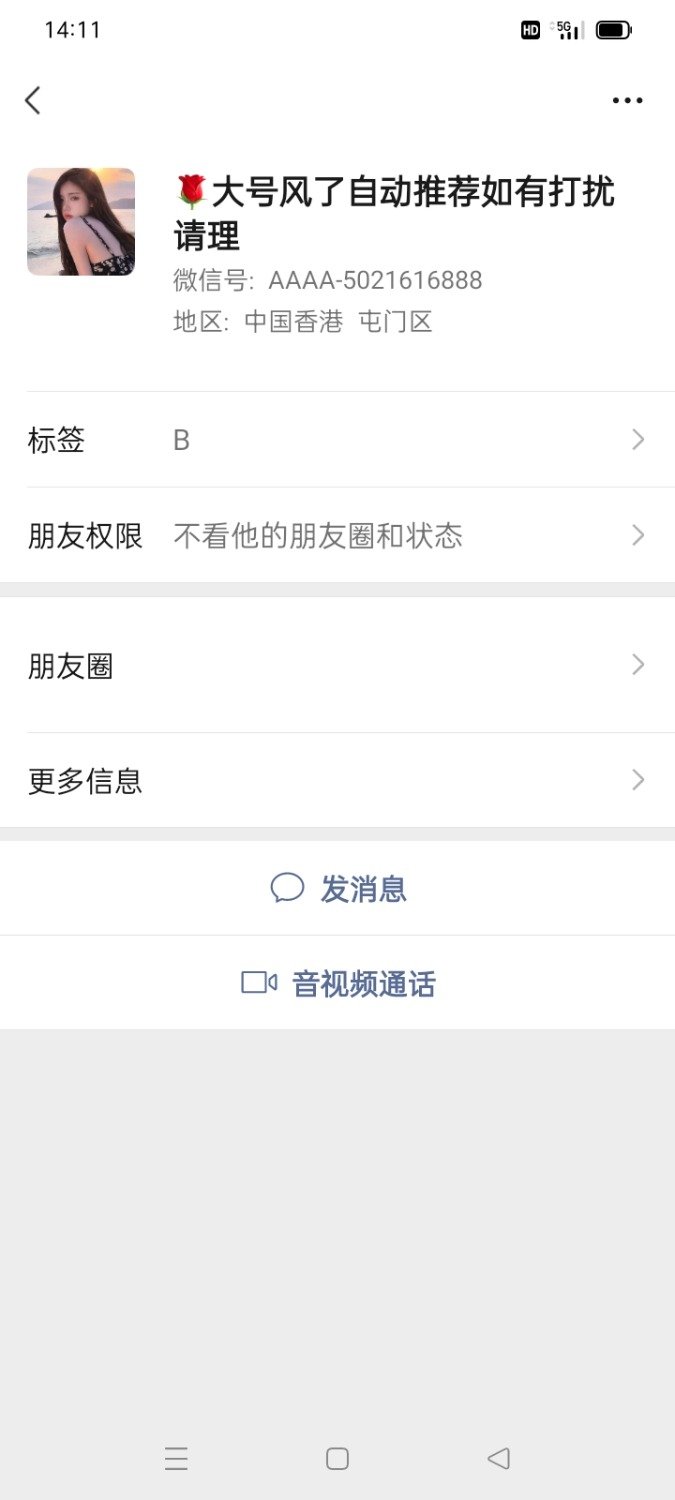Go back using the top-left arrow
The width and height of the screenshot is (675, 1500).
coord(33,100)
